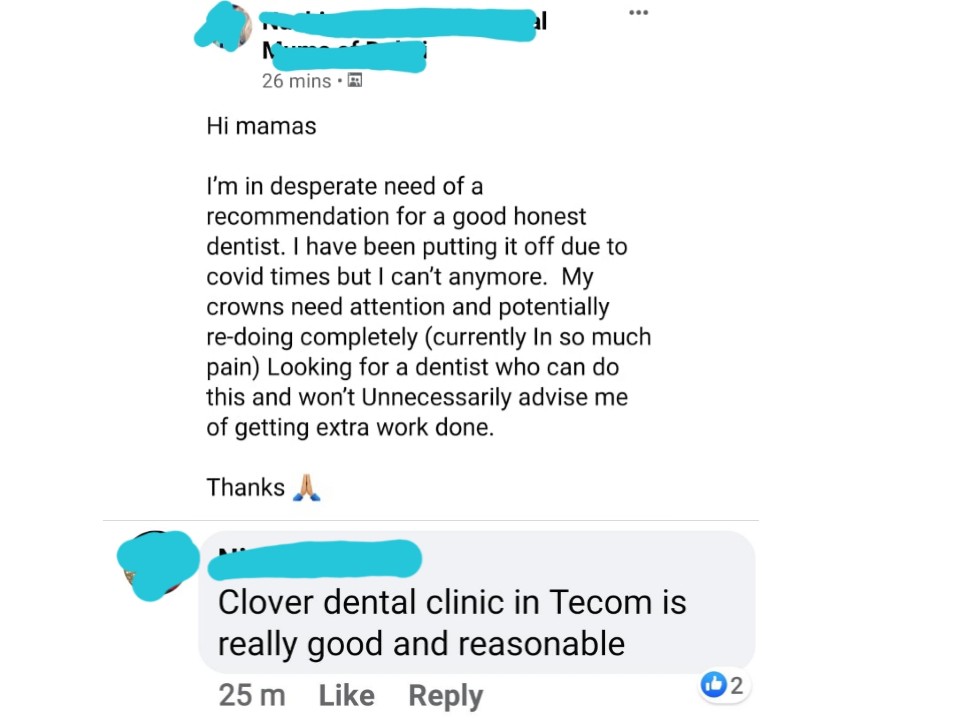
Task: Reply to the Clover dental clinic comment
Action: coord(445,695)
